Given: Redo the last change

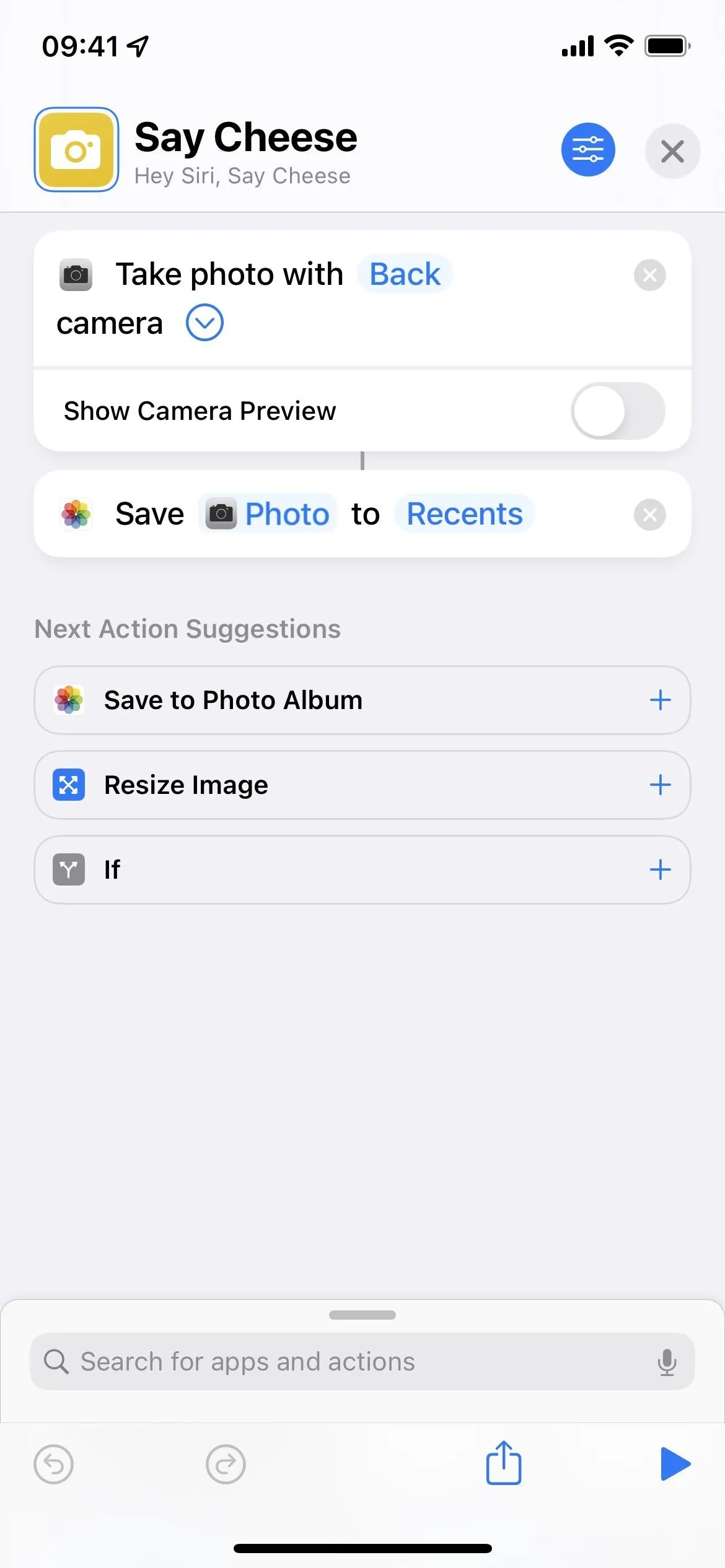Looking at the screenshot, I should (226, 1465).
